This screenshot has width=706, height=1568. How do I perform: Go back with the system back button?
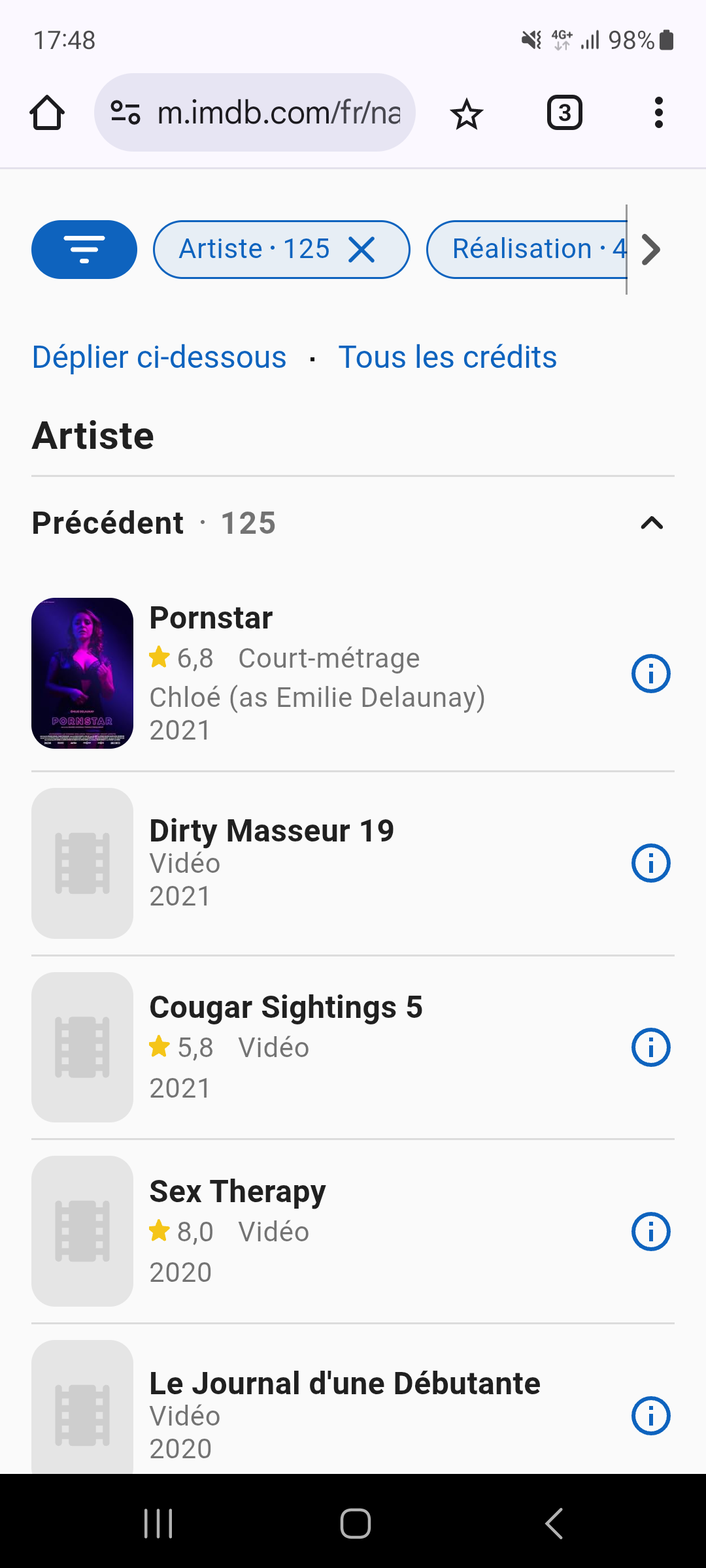(554, 1524)
